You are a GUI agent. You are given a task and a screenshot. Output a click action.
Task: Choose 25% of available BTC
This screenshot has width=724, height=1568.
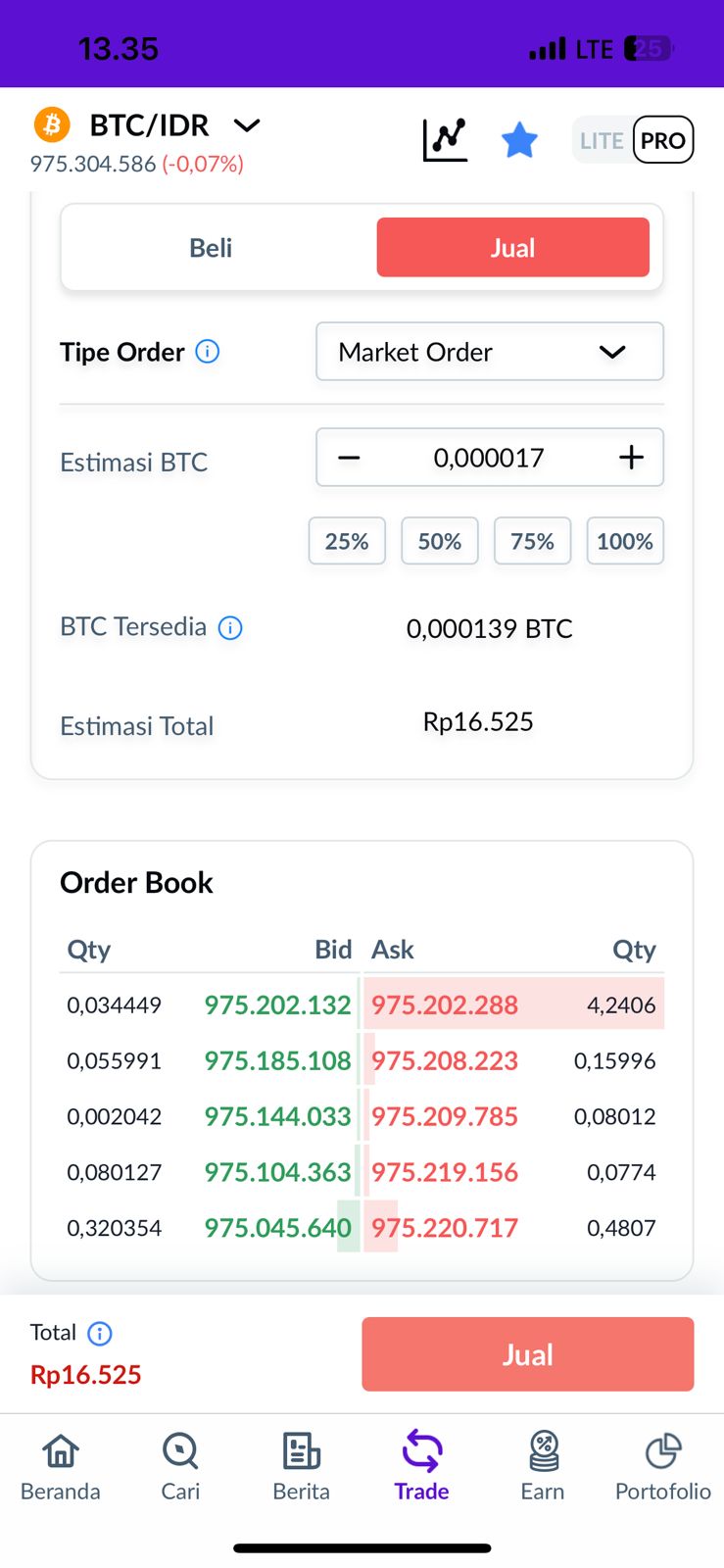[x=347, y=541]
